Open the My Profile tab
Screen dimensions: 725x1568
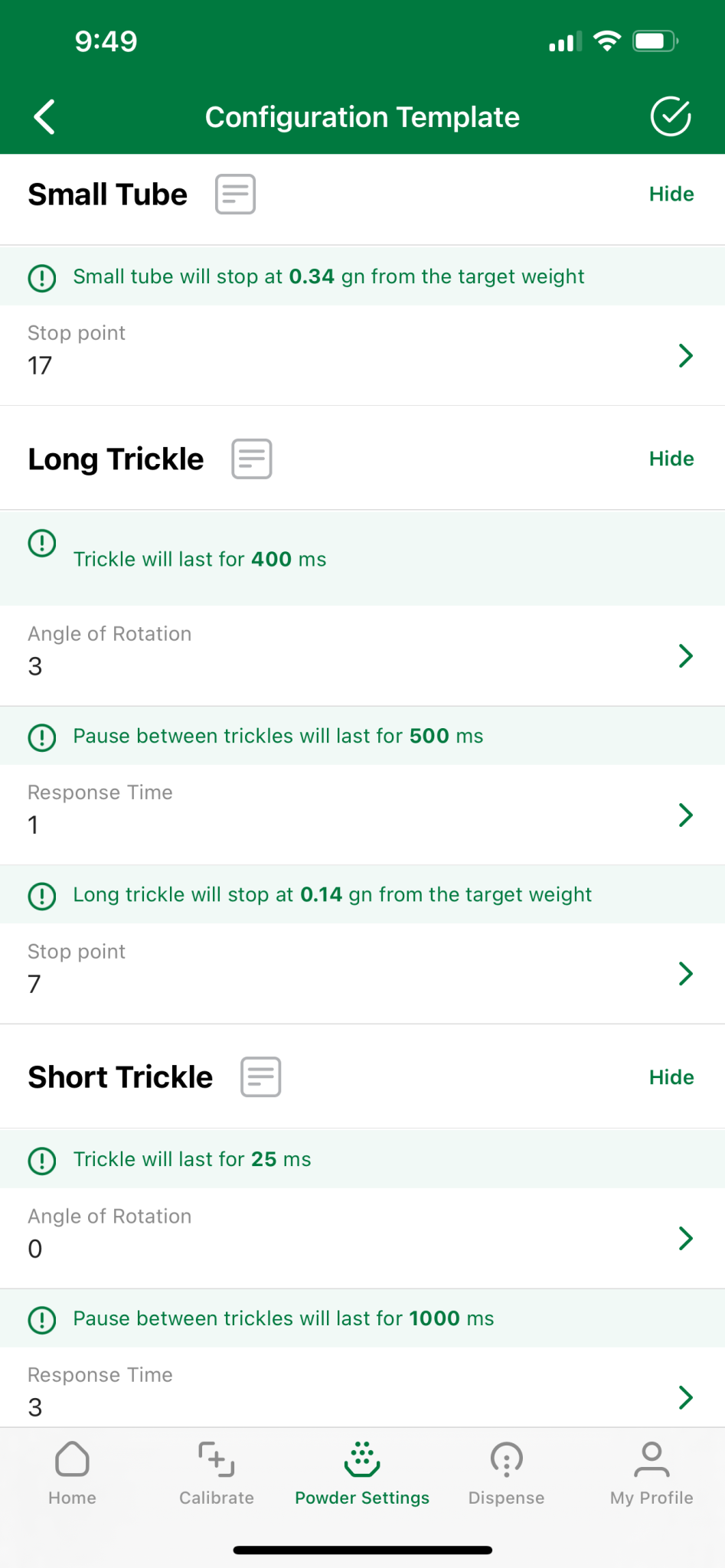click(x=652, y=1474)
